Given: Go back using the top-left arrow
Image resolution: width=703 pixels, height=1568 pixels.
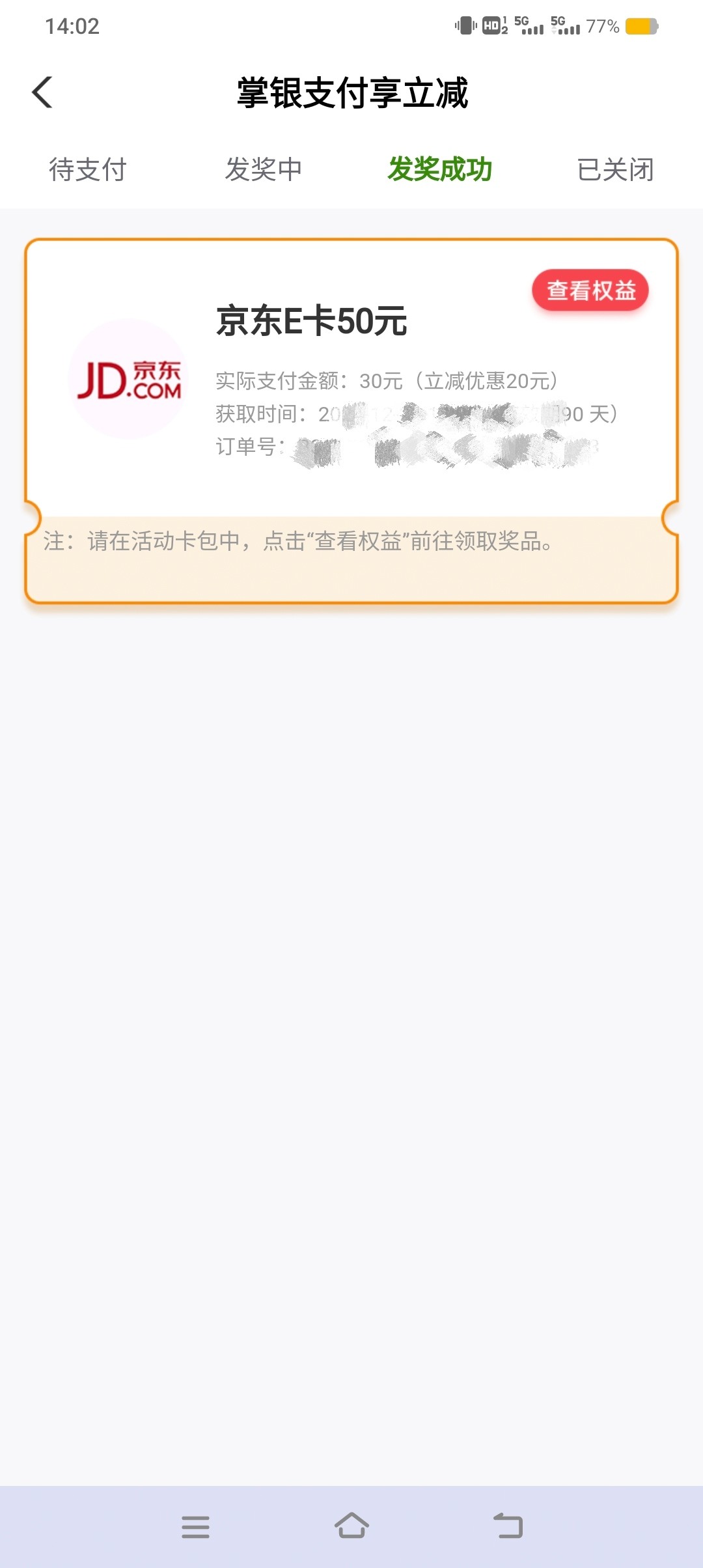Looking at the screenshot, I should (43, 92).
